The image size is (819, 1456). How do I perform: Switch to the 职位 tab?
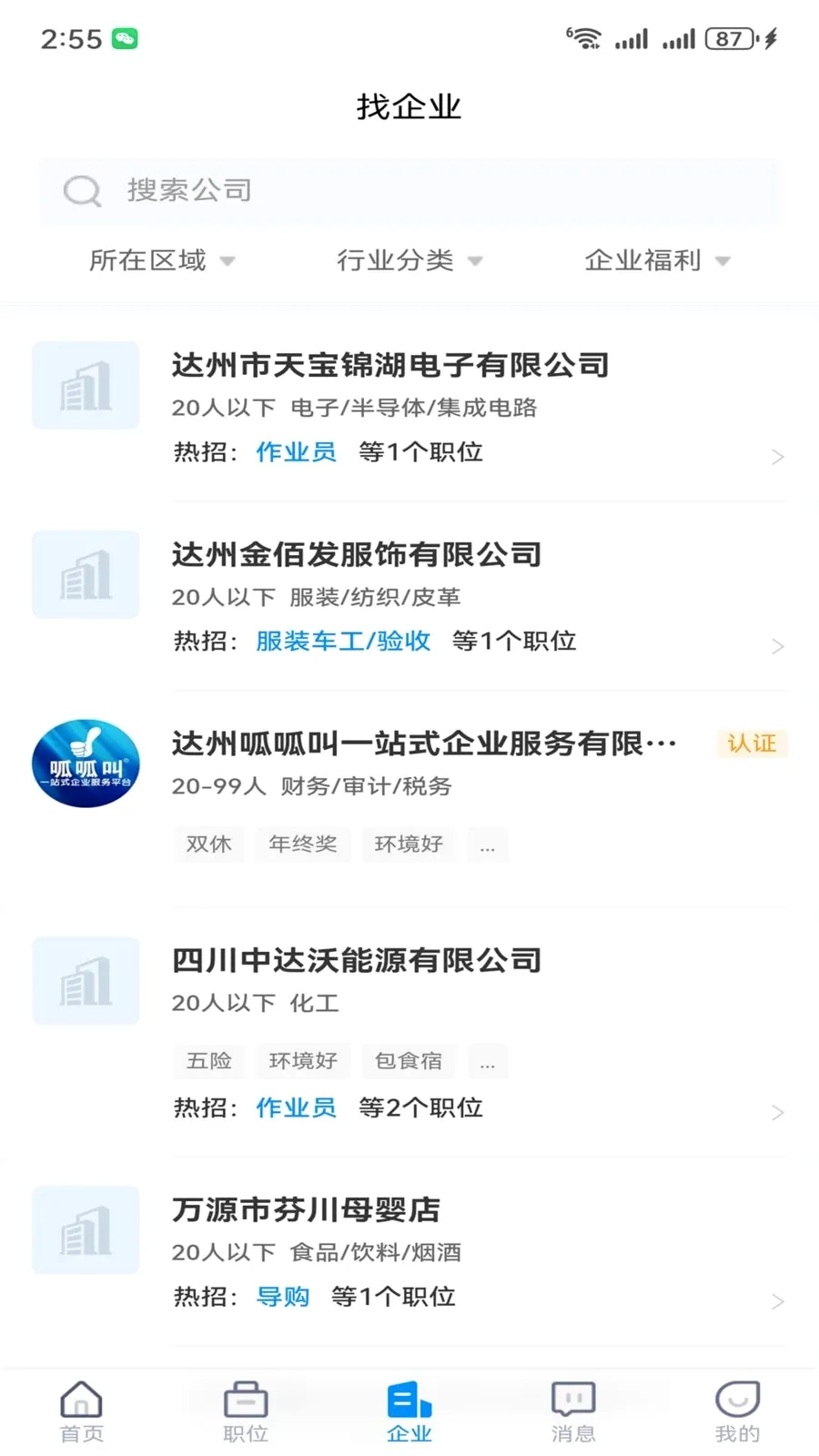246,1412
